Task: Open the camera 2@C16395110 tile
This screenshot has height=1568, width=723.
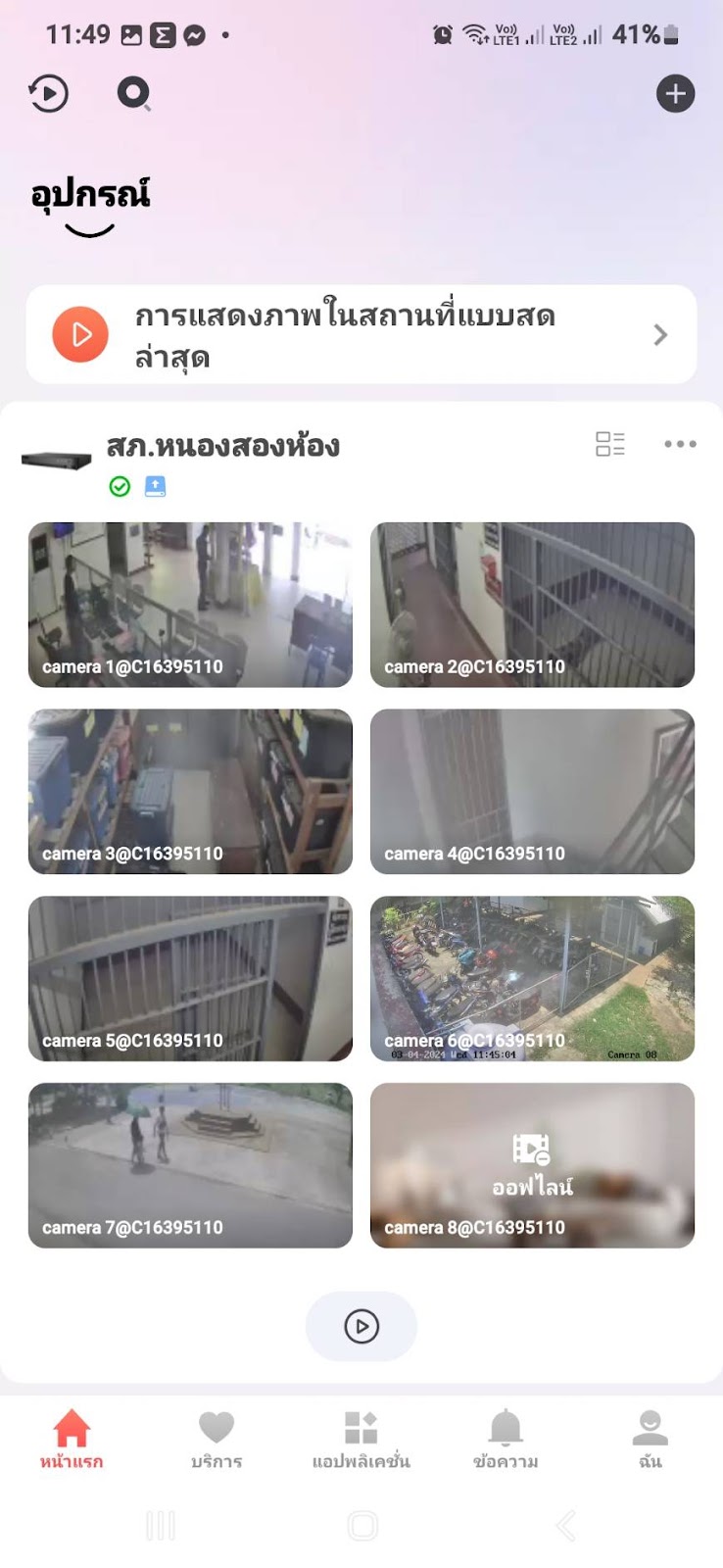Action: tap(532, 604)
